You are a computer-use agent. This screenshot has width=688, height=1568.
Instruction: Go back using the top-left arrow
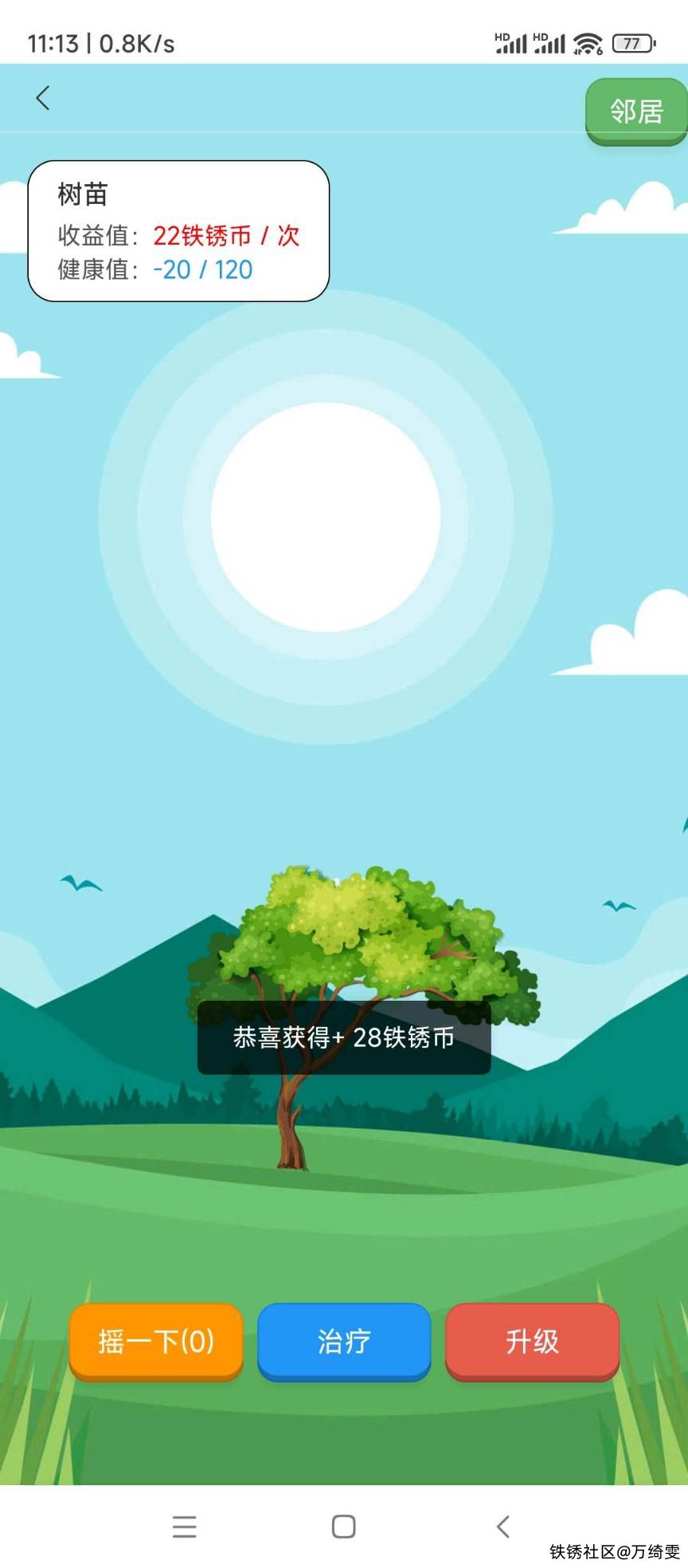pyautogui.click(x=43, y=98)
